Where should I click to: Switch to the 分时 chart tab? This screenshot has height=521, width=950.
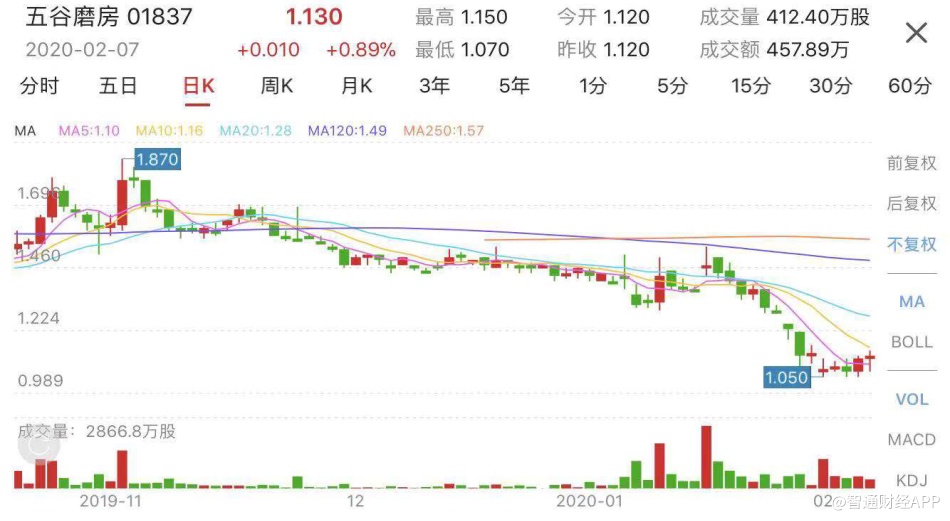(39, 86)
